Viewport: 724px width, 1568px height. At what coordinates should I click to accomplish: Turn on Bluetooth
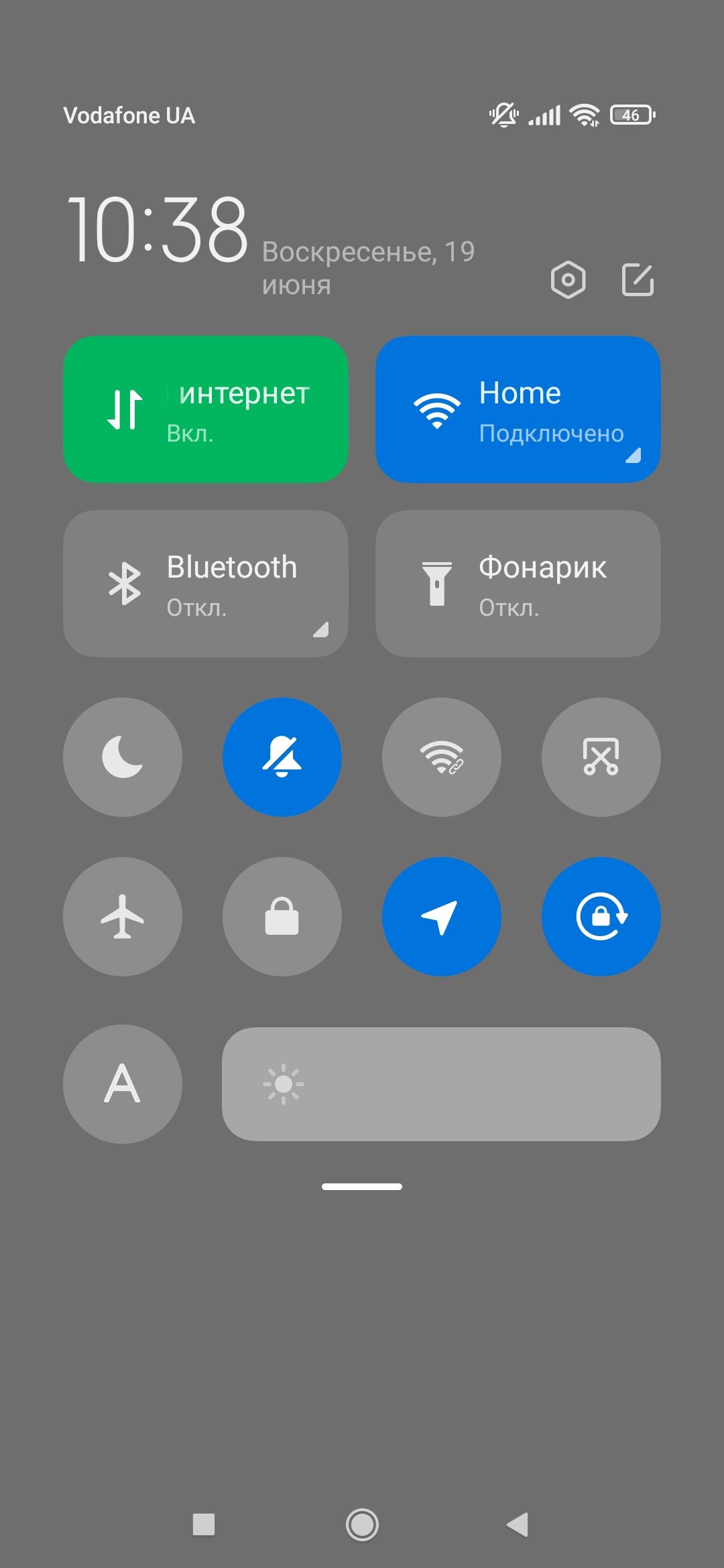pyautogui.click(x=206, y=584)
